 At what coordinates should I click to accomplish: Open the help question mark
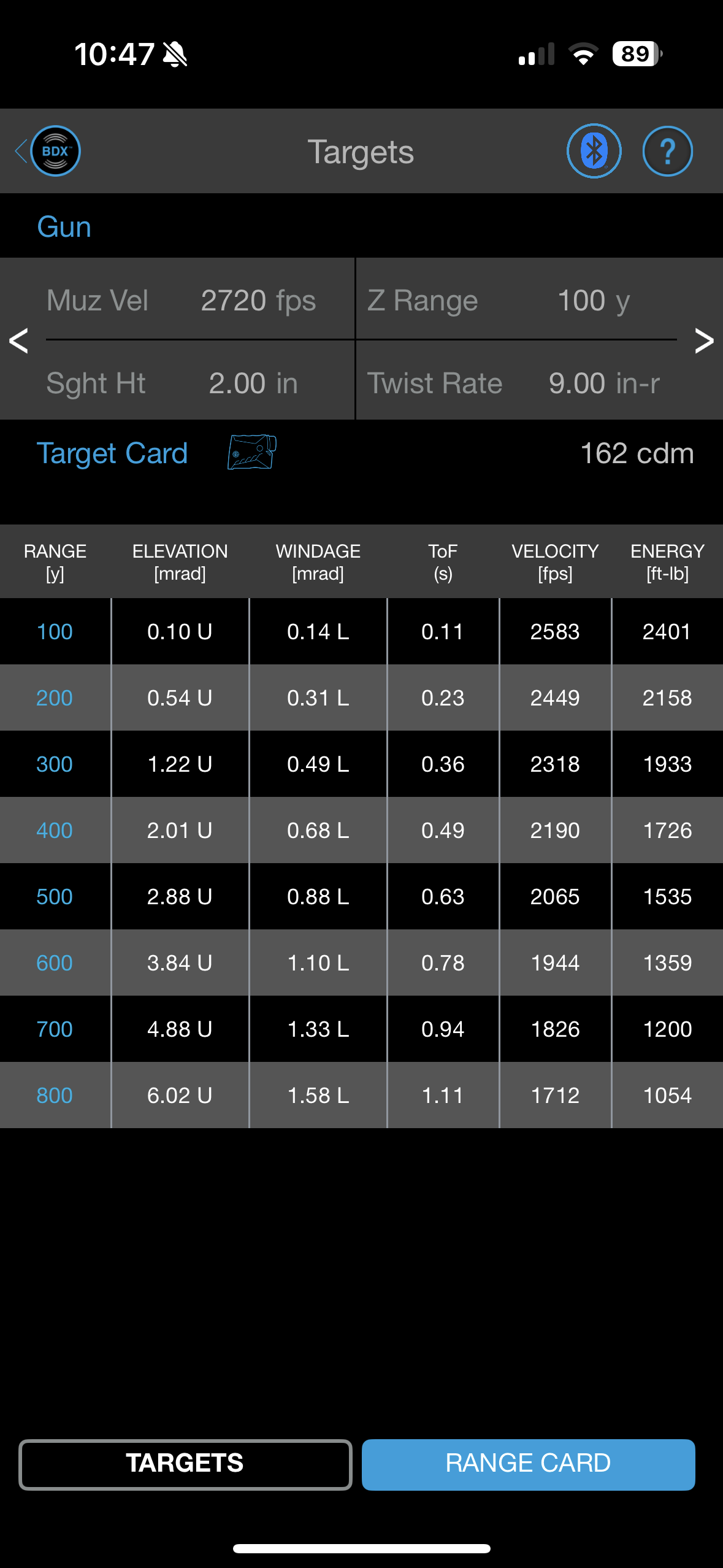tap(667, 151)
